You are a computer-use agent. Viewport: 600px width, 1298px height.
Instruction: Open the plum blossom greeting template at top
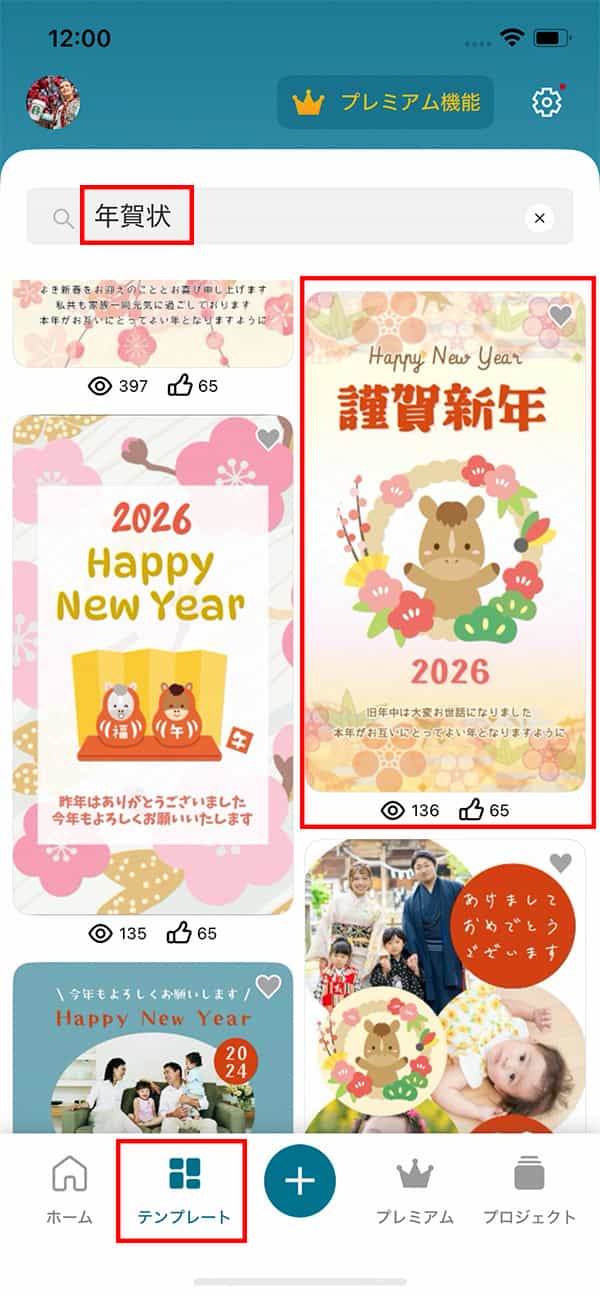pos(153,322)
